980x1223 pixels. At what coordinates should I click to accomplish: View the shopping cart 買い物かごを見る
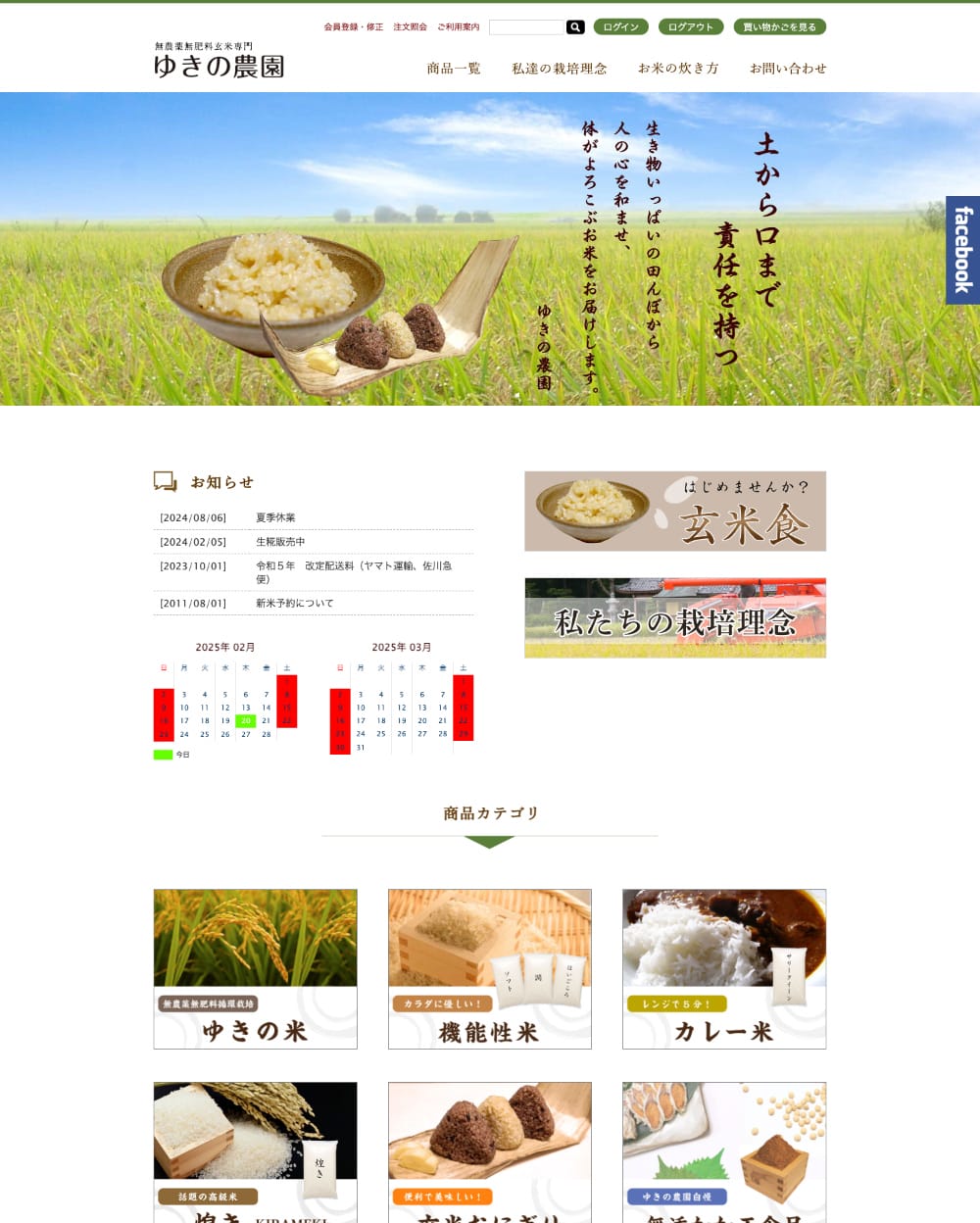[x=779, y=27]
